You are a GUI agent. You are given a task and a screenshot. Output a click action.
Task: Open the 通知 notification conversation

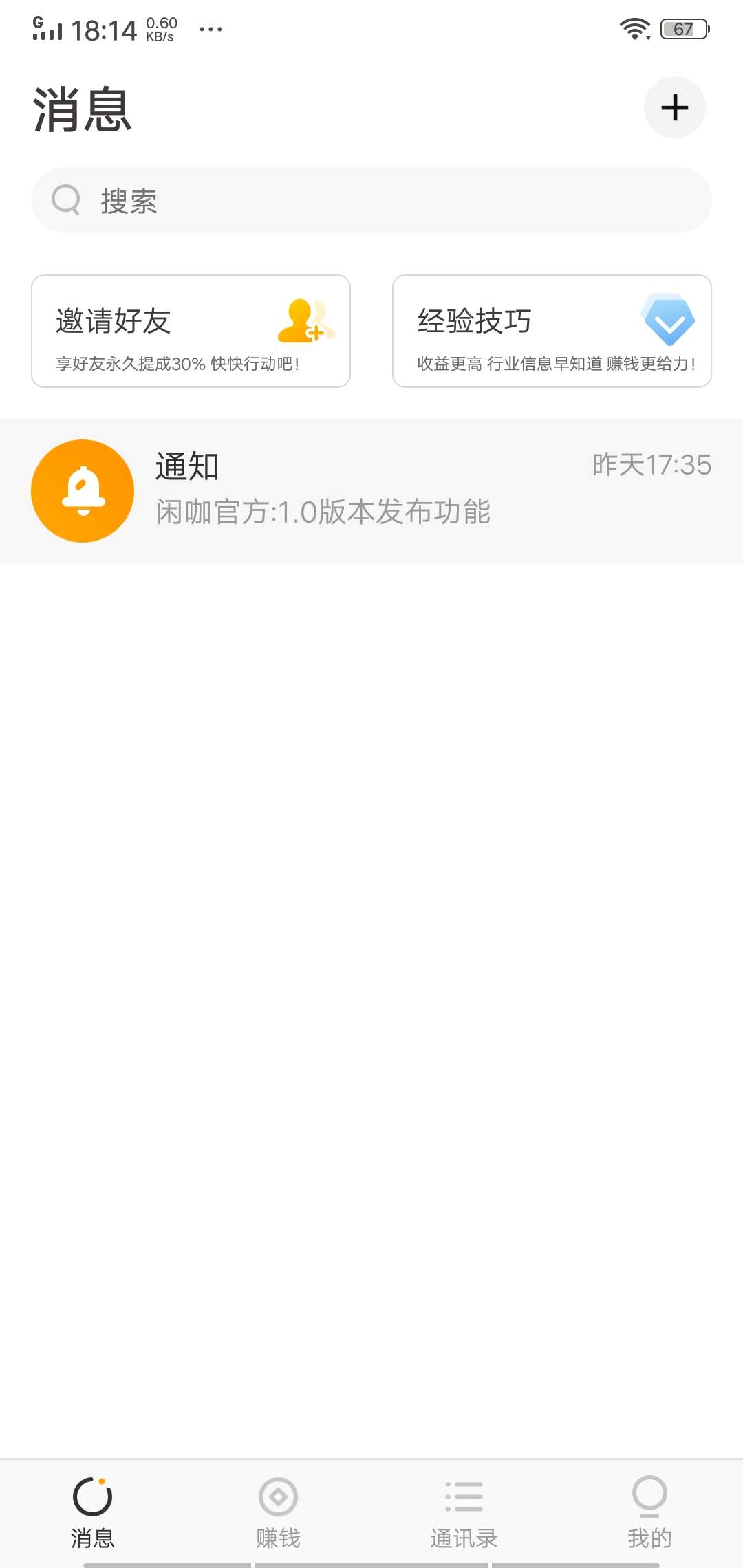point(371,490)
